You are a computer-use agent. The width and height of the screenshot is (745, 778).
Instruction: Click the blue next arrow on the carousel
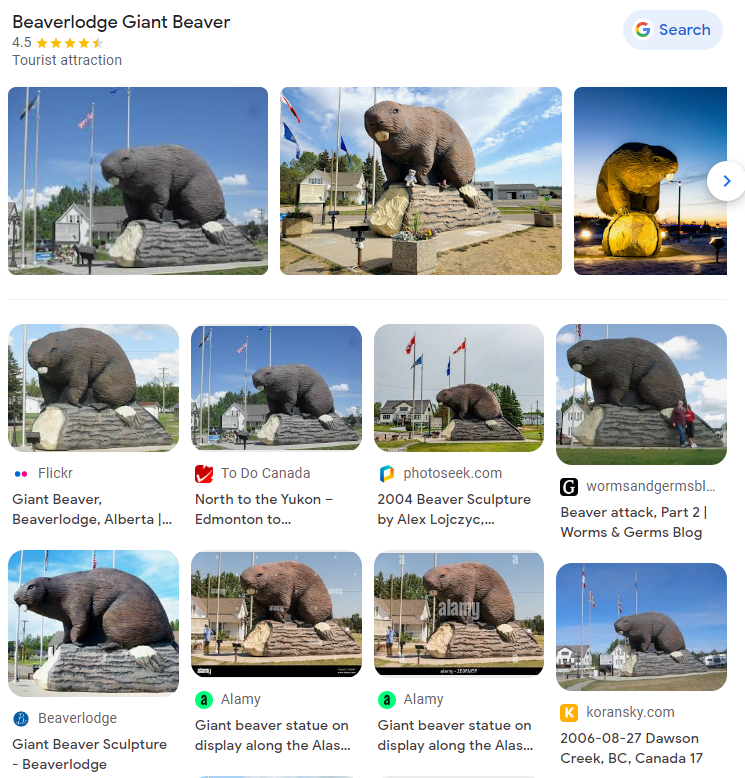727,181
